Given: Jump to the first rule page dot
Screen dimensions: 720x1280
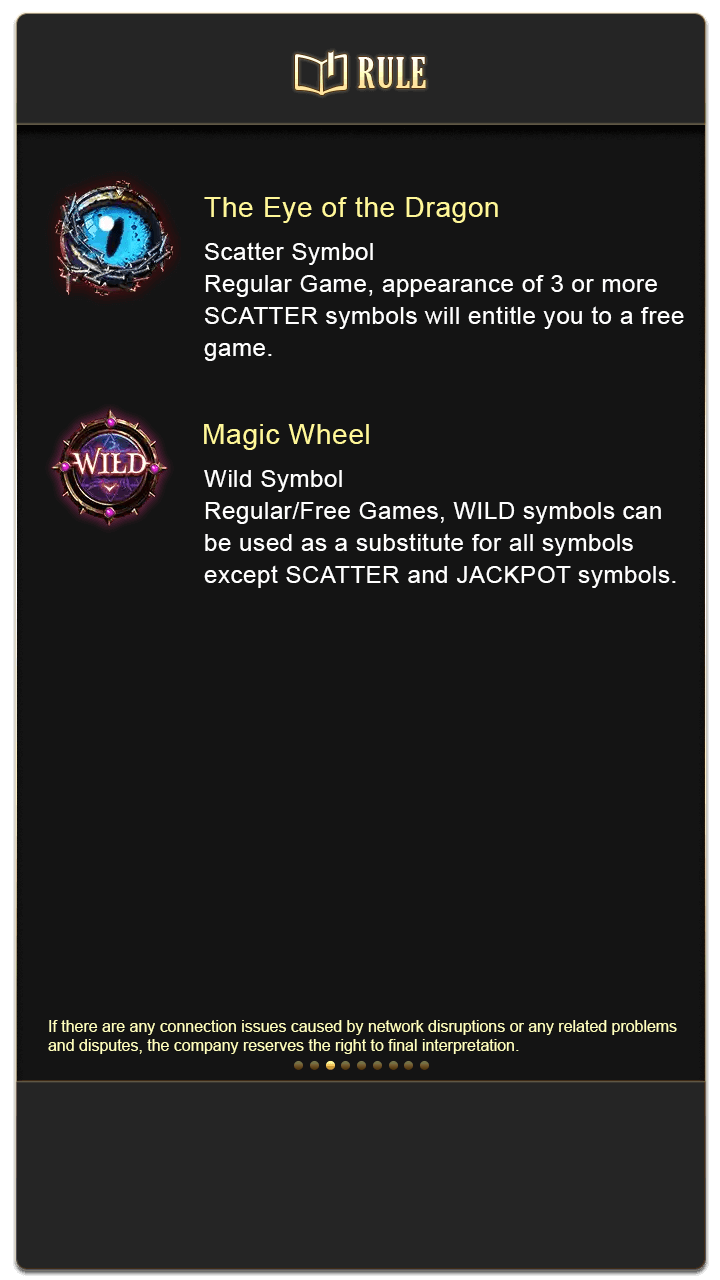Looking at the screenshot, I should click(x=298, y=1065).
